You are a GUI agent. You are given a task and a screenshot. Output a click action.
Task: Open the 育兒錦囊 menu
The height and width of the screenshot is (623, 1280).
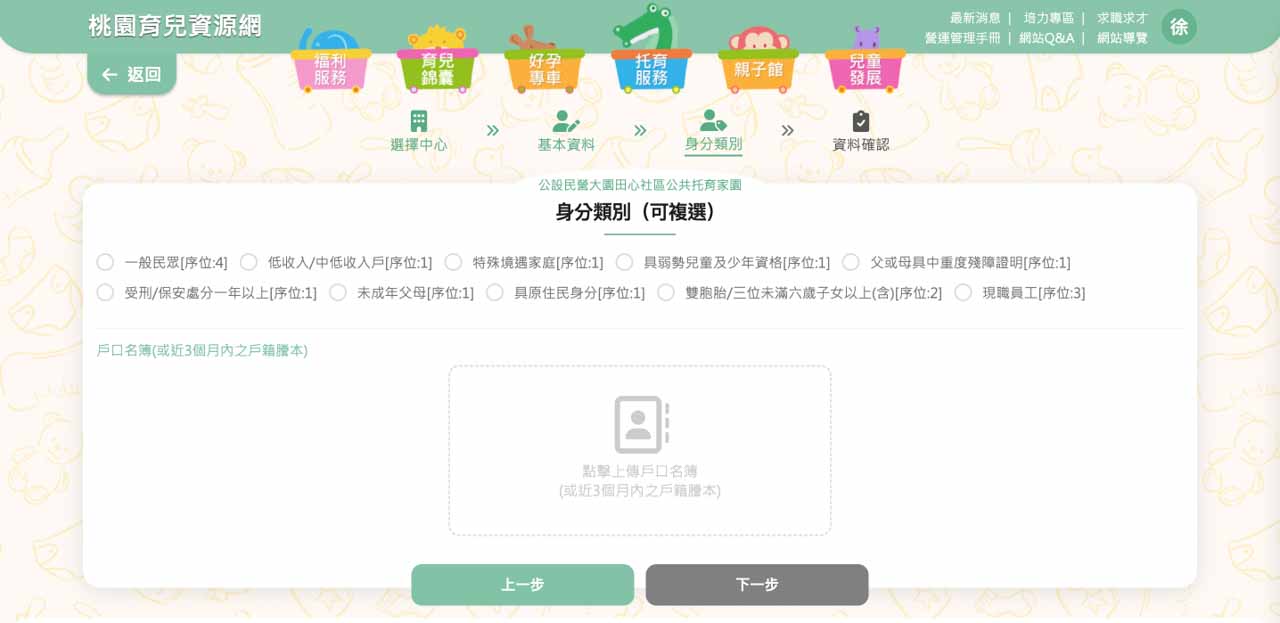(x=437, y=69)
